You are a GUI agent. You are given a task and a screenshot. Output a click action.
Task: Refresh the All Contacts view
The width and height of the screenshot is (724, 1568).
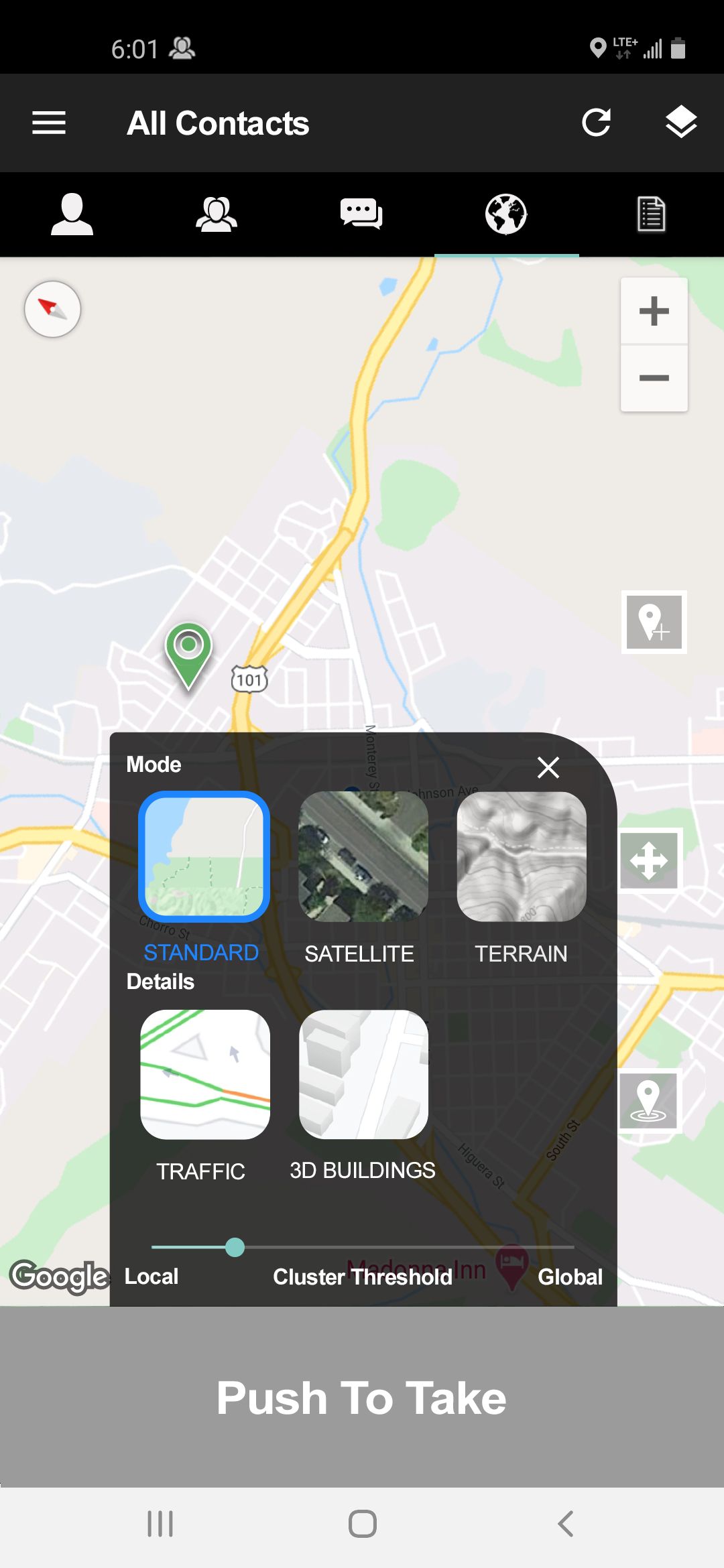[597, 123]
